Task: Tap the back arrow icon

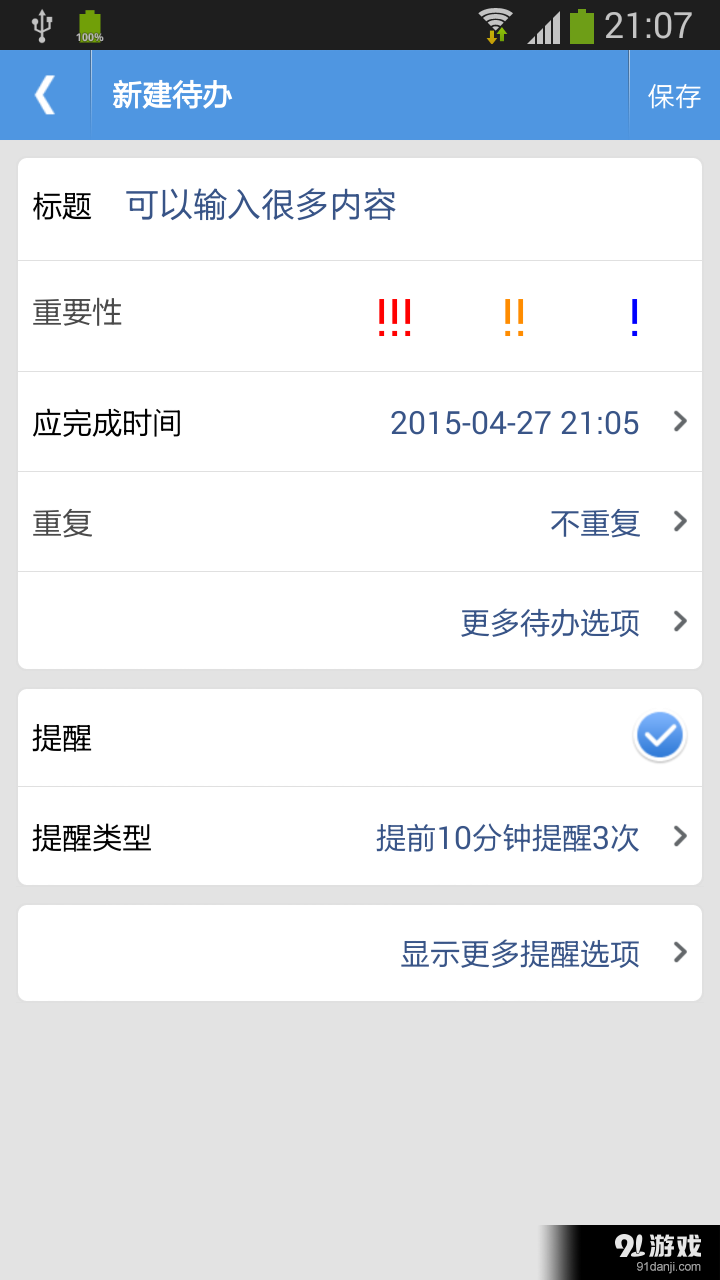Action: click(45, 93)
